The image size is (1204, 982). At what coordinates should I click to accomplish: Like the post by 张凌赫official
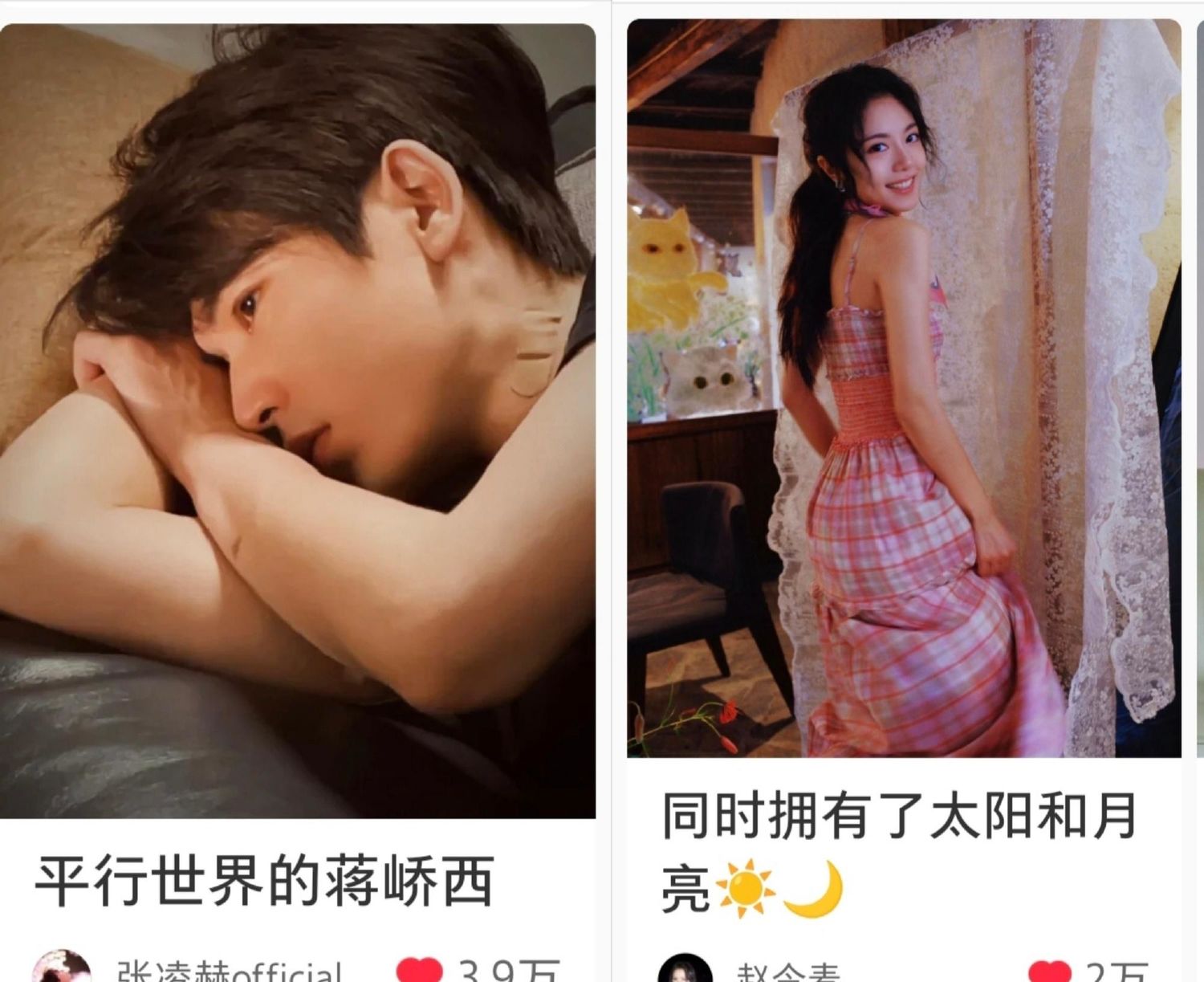pos(420,970)
